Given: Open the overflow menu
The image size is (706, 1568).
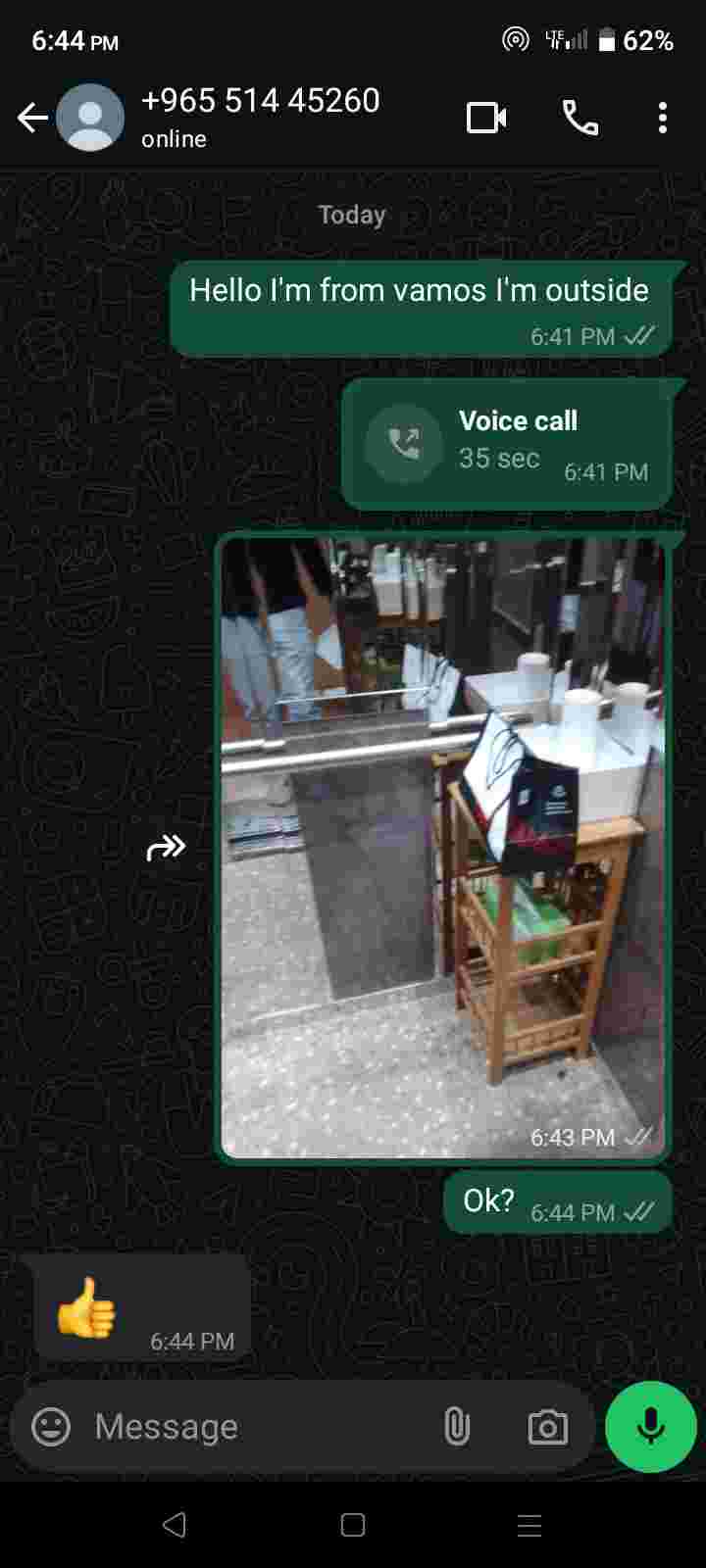Looking at the screenshot, I should point(663,119).
